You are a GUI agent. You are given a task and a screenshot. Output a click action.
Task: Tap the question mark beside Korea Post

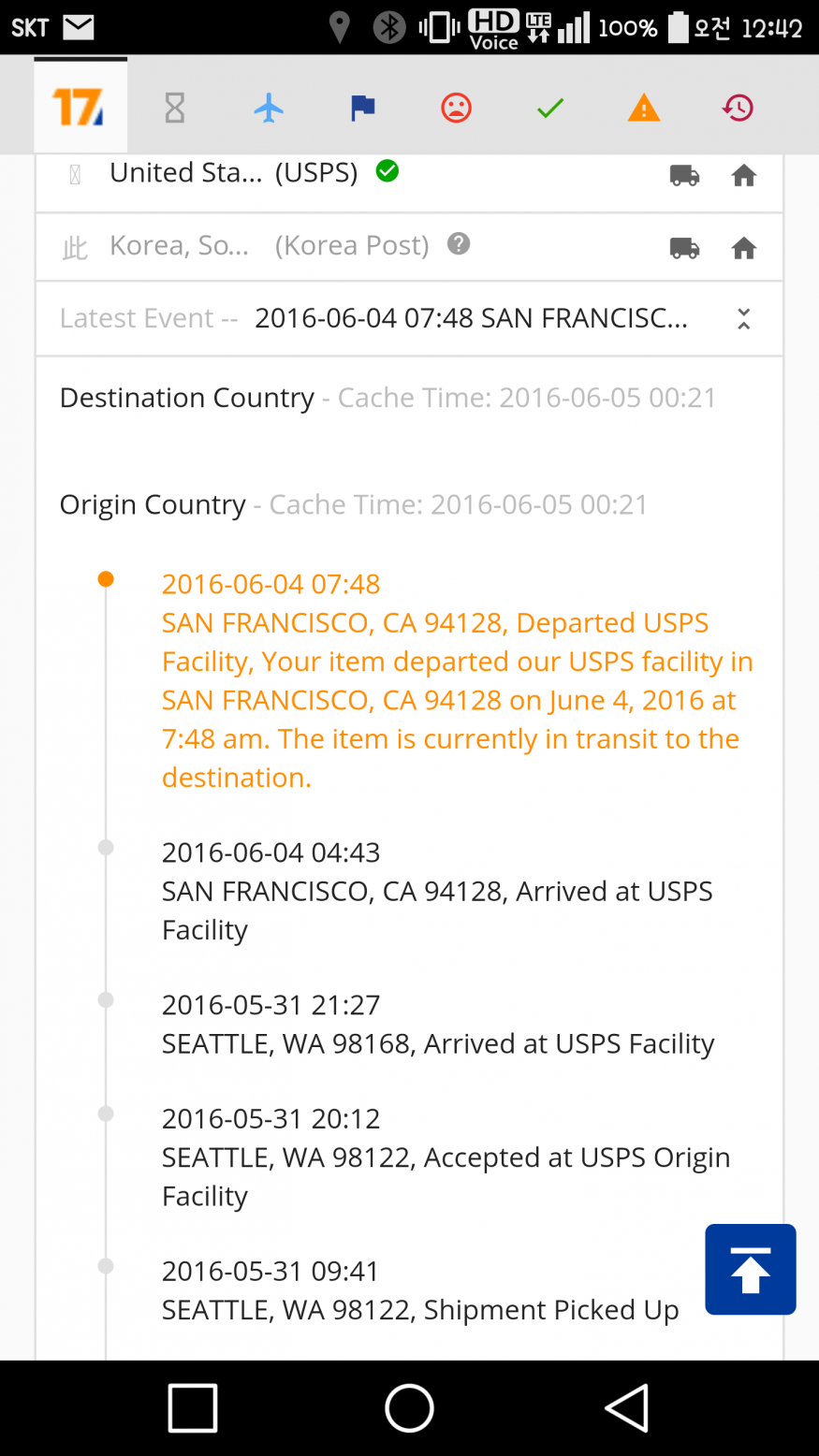click(x=458, y=244)
